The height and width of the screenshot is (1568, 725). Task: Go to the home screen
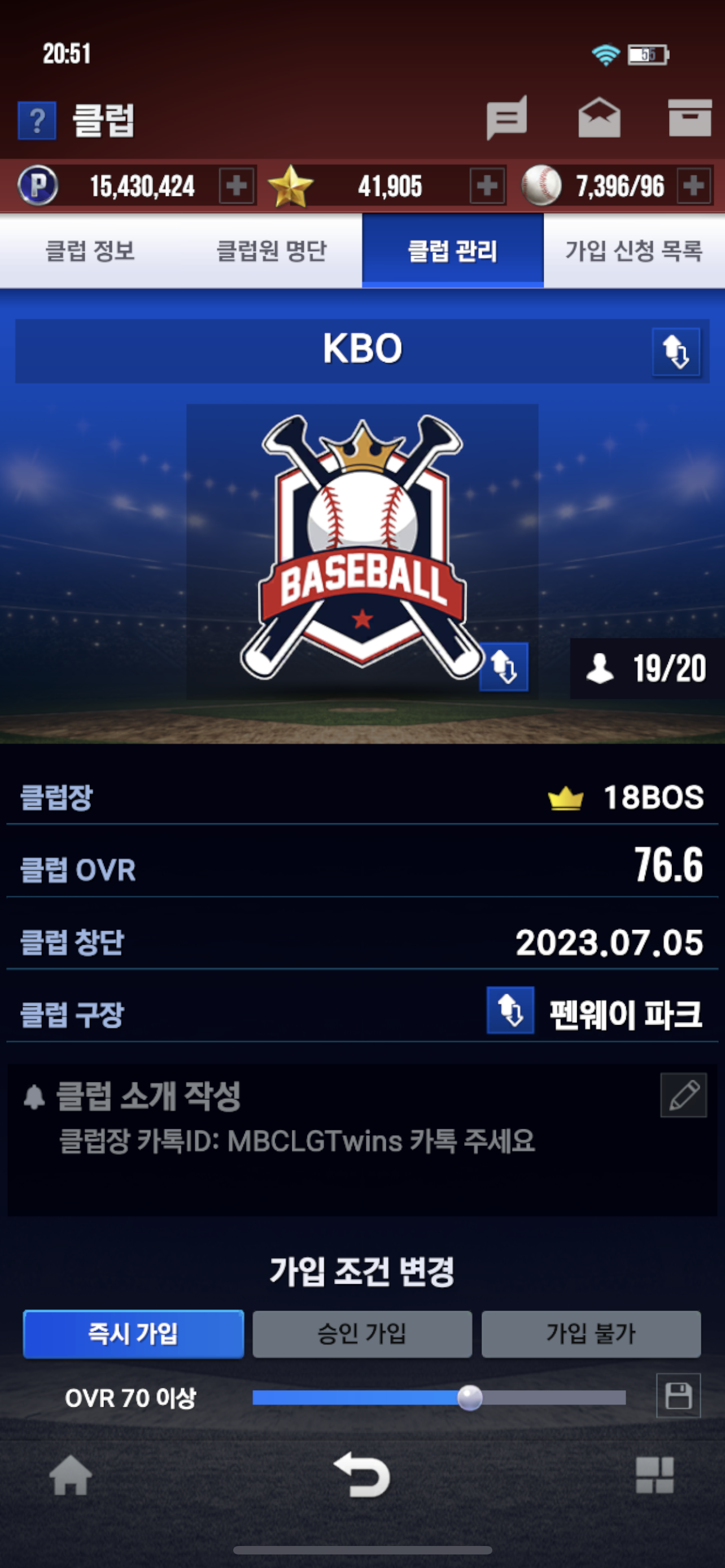71,1475
